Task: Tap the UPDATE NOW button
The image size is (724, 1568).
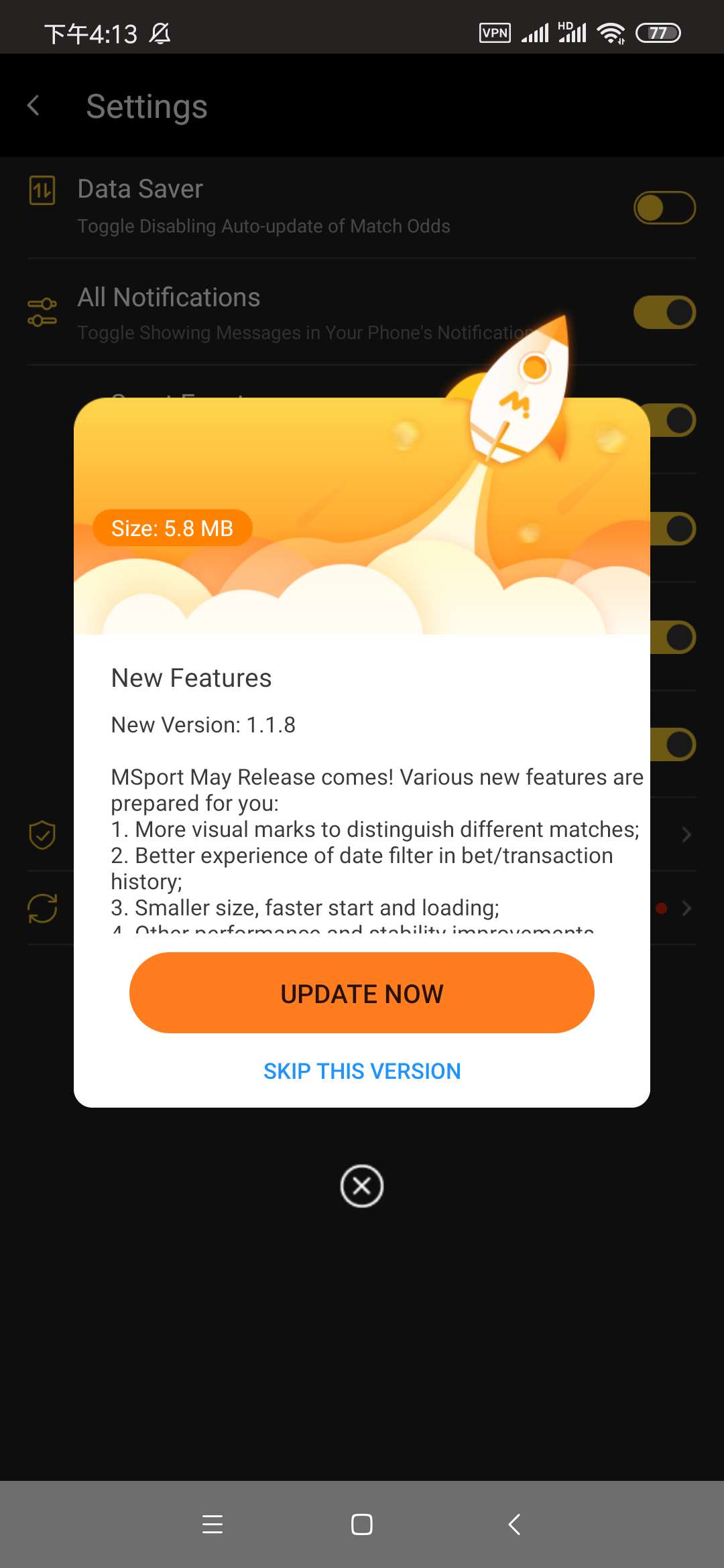Action: tap(362, 993)
